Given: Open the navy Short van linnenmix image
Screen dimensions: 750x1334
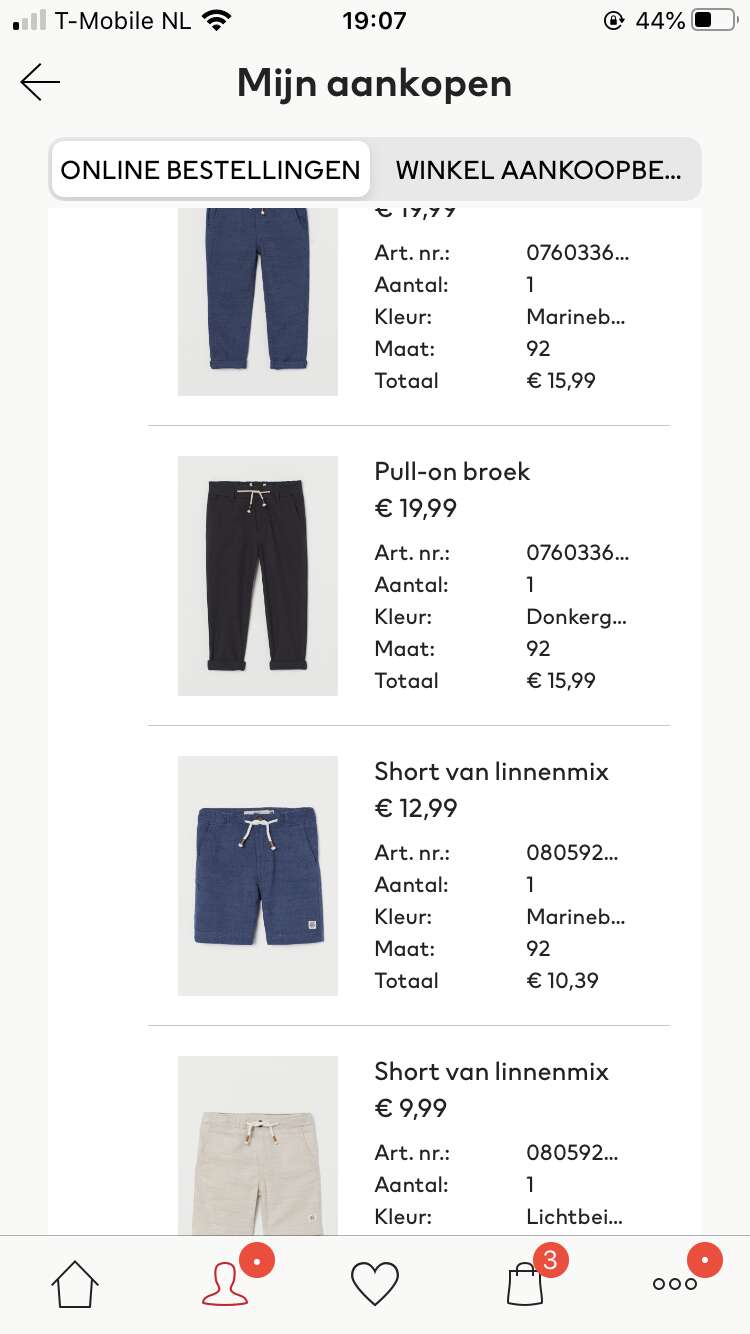Looking at the screenshot, I should tap(258, 876).
